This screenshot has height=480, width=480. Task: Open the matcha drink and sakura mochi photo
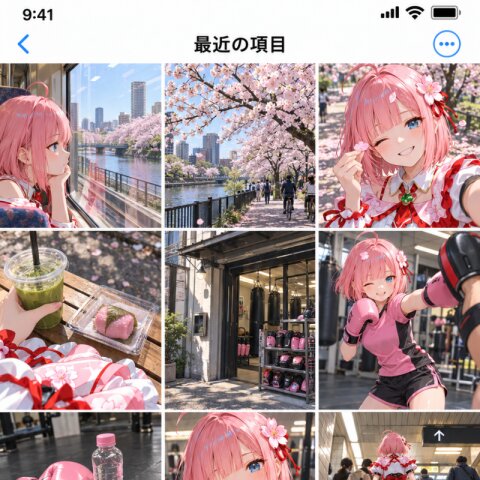pyautogui.click(x=80, y=320)
